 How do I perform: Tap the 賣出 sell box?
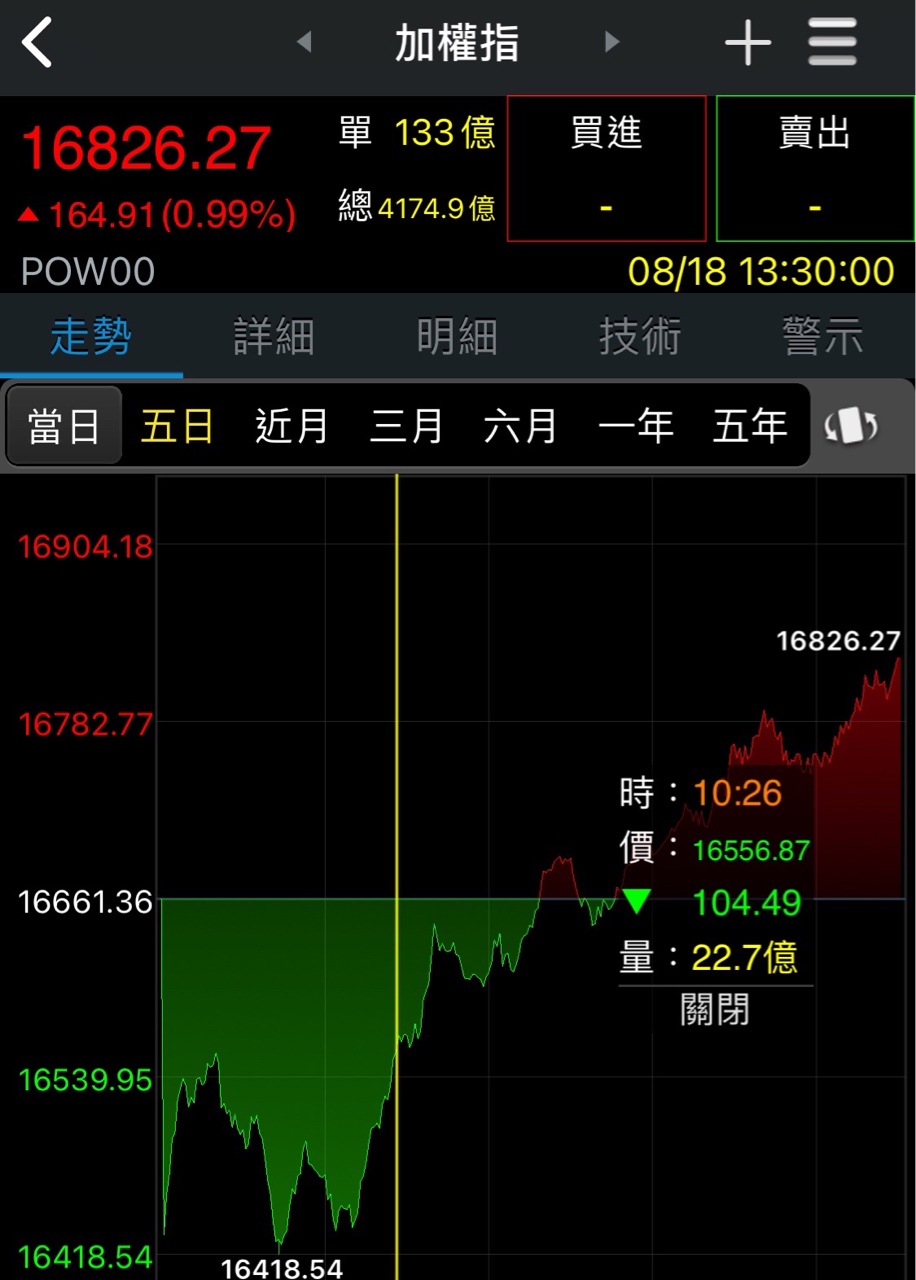[815, 168]
